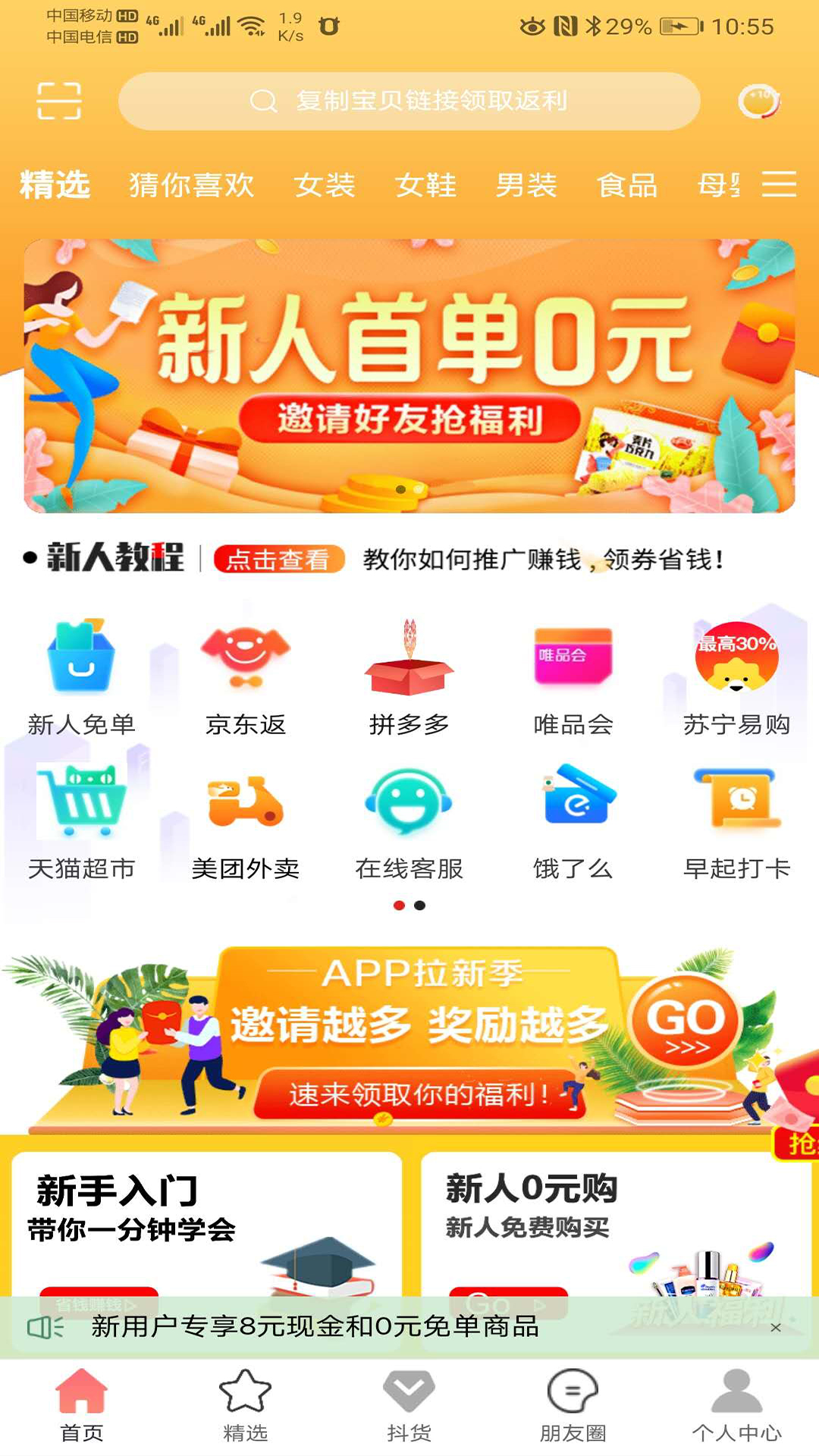The image size is (819, 1456).
Task: Open 拼多多 shortcut
Action: [x=409, y=676]
